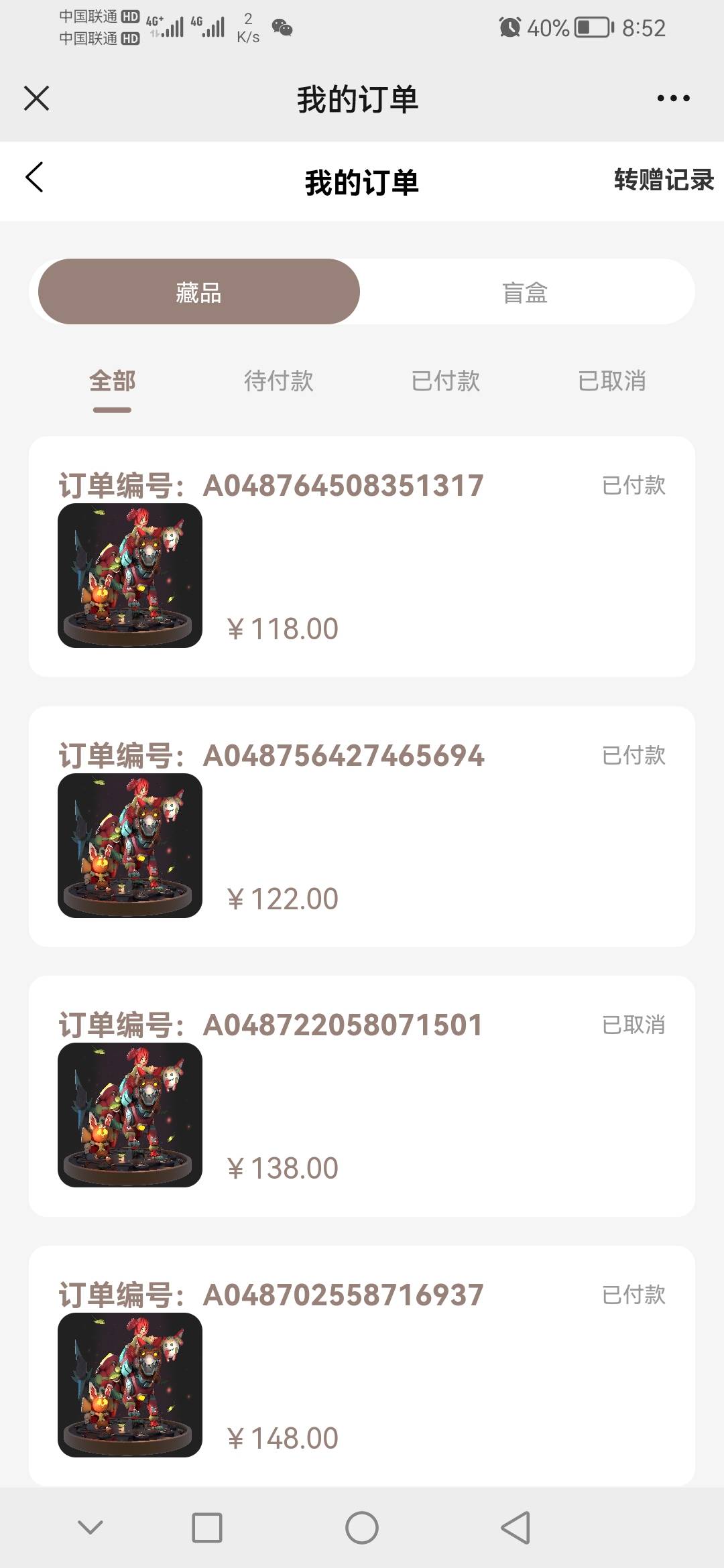Open cancelled order A048722058071501
This screenshot has width=724, height=1568.
362,1096
